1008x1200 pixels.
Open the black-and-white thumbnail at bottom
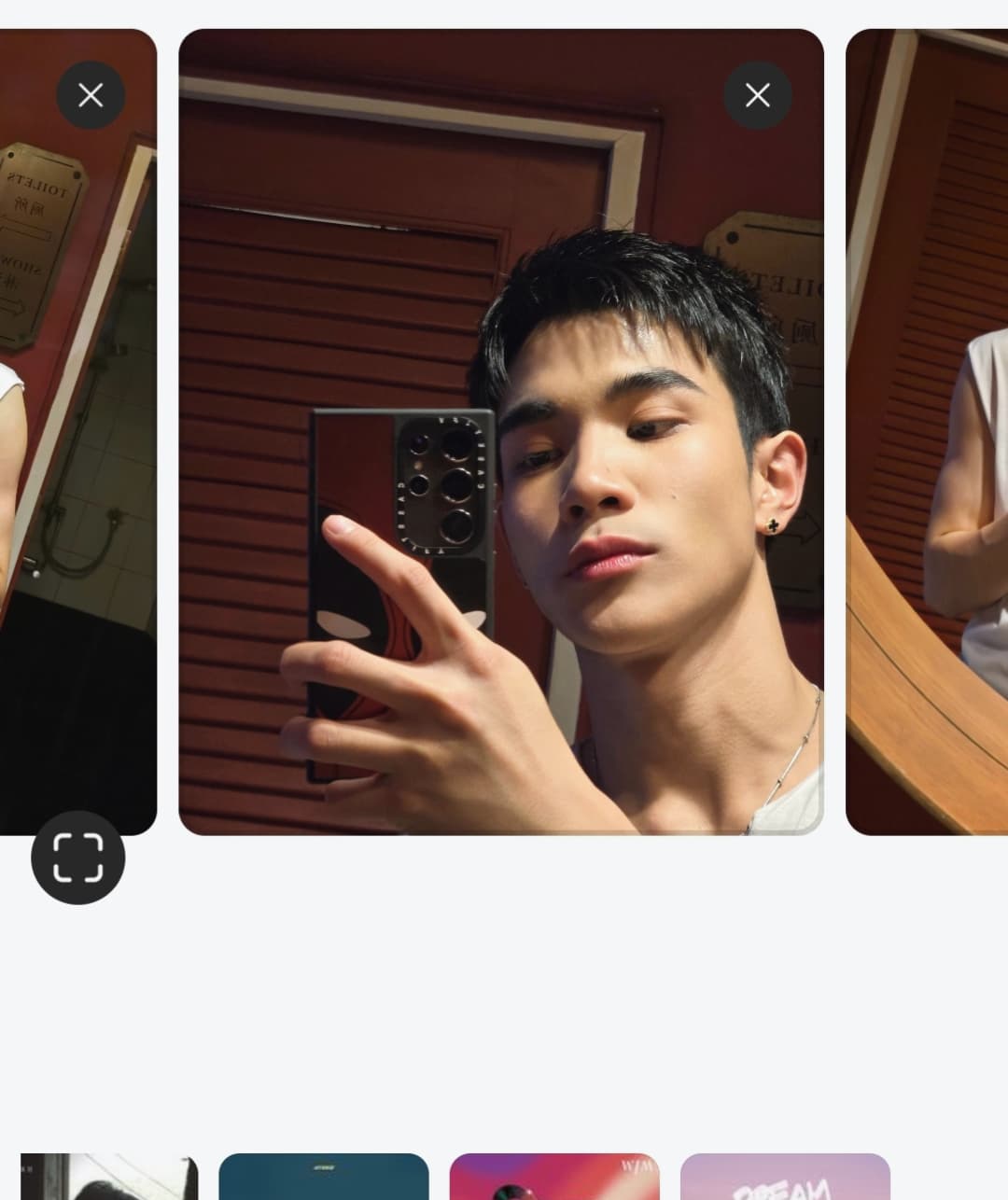[109, 1177]
